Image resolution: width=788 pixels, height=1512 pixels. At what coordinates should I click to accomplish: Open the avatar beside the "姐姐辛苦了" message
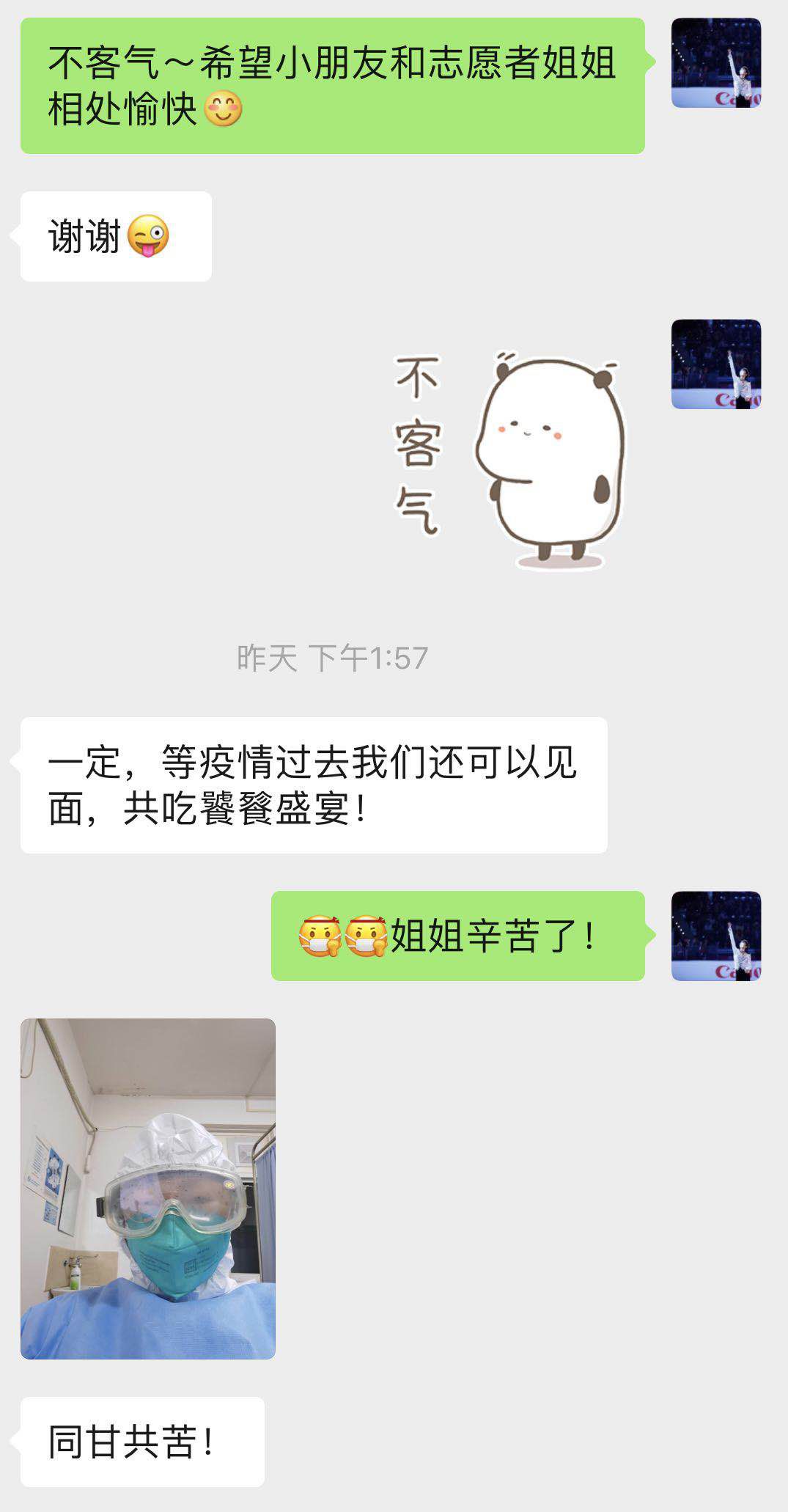(716, 936)
